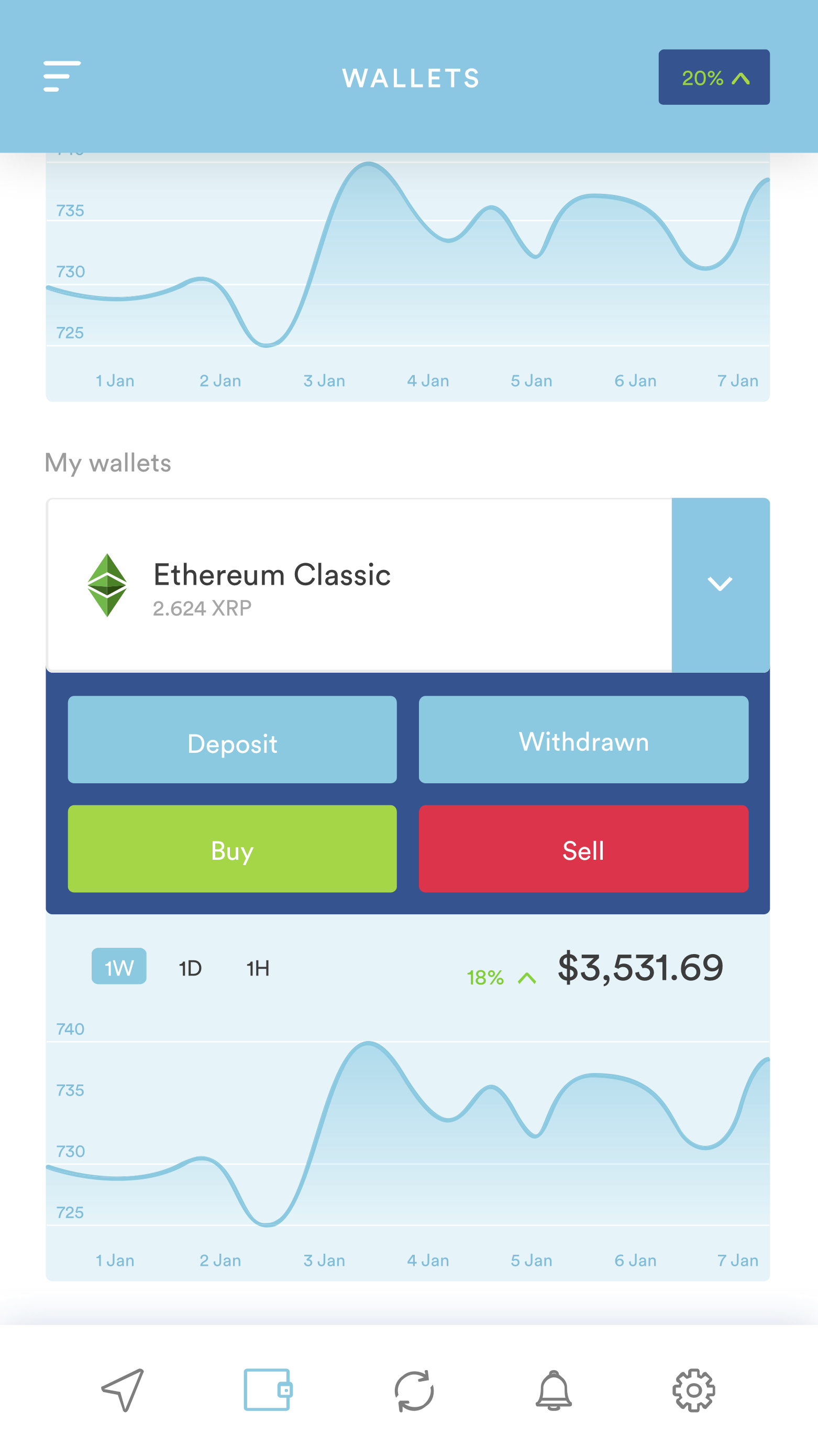The image size is (818, 1456).
Task: Switch chart to 1D range
Action: 191,968
